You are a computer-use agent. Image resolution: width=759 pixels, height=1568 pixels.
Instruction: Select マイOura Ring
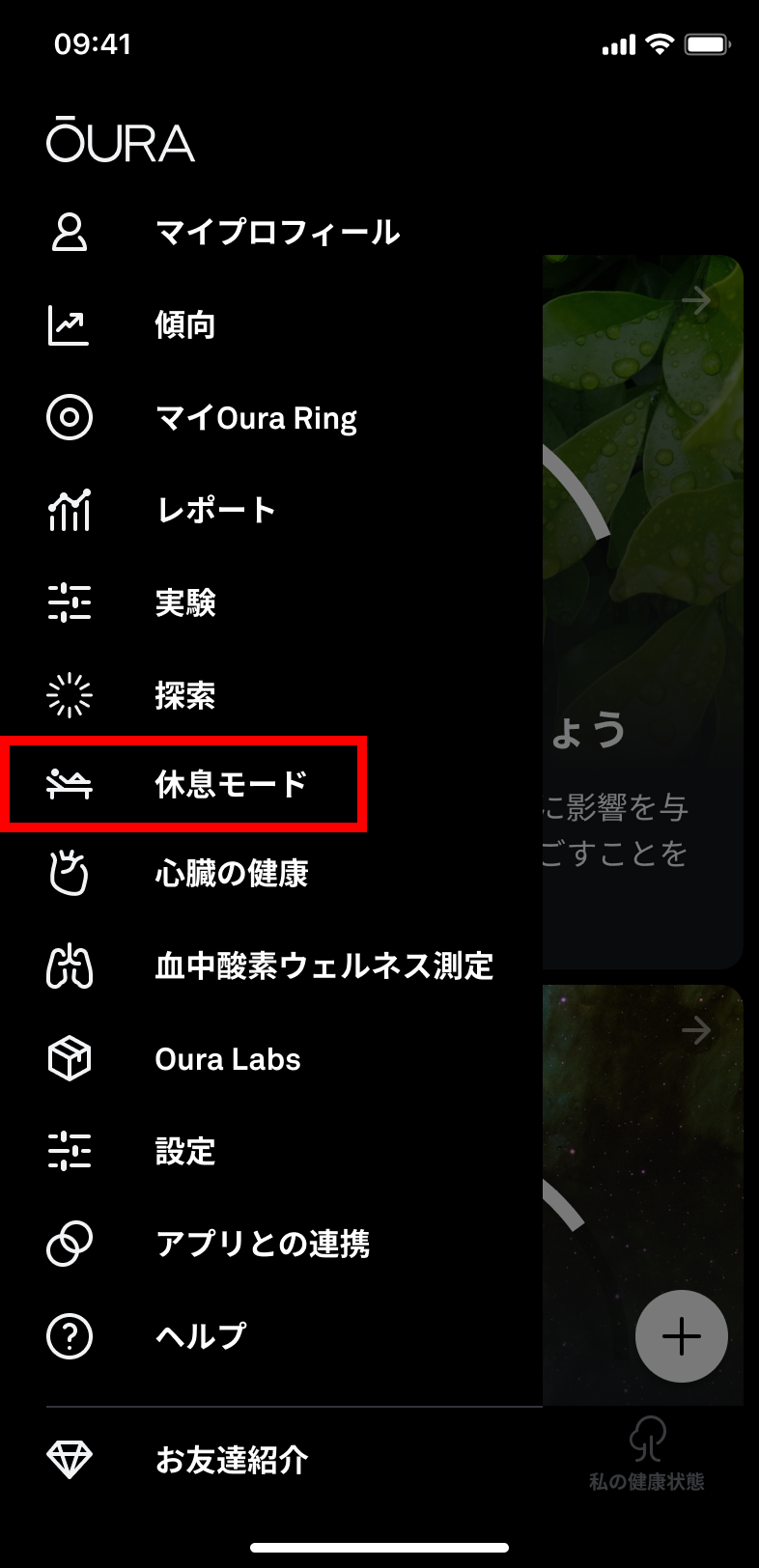pyautogui.click(x=270, y=418)
